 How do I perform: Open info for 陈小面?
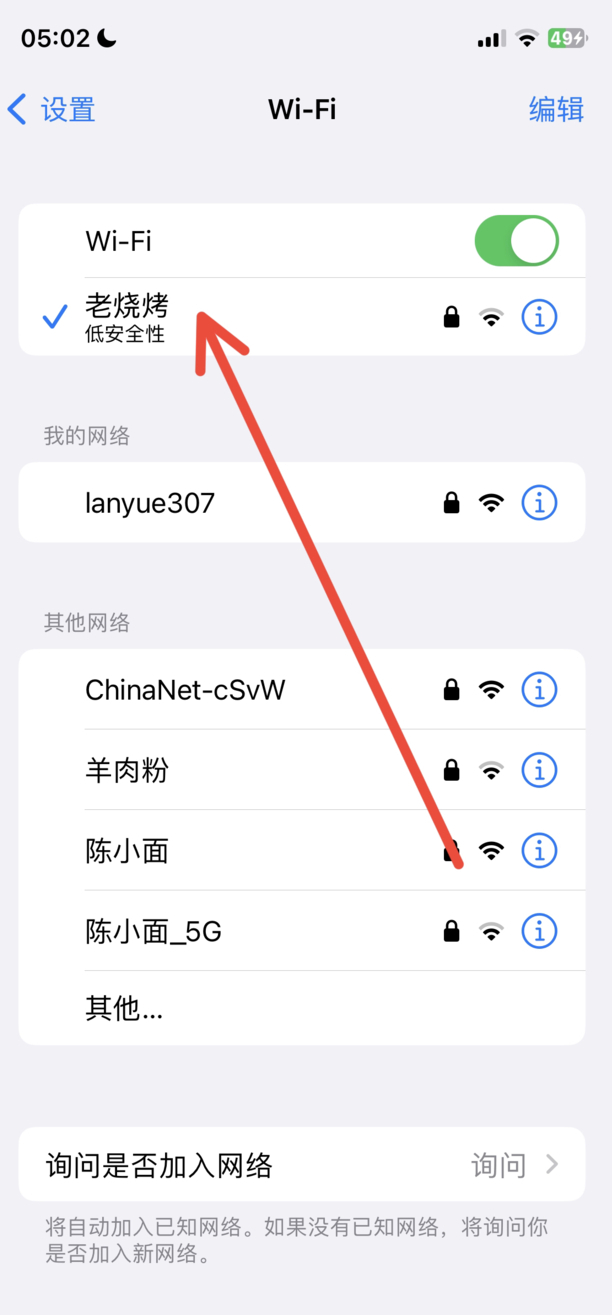point(539,851)
